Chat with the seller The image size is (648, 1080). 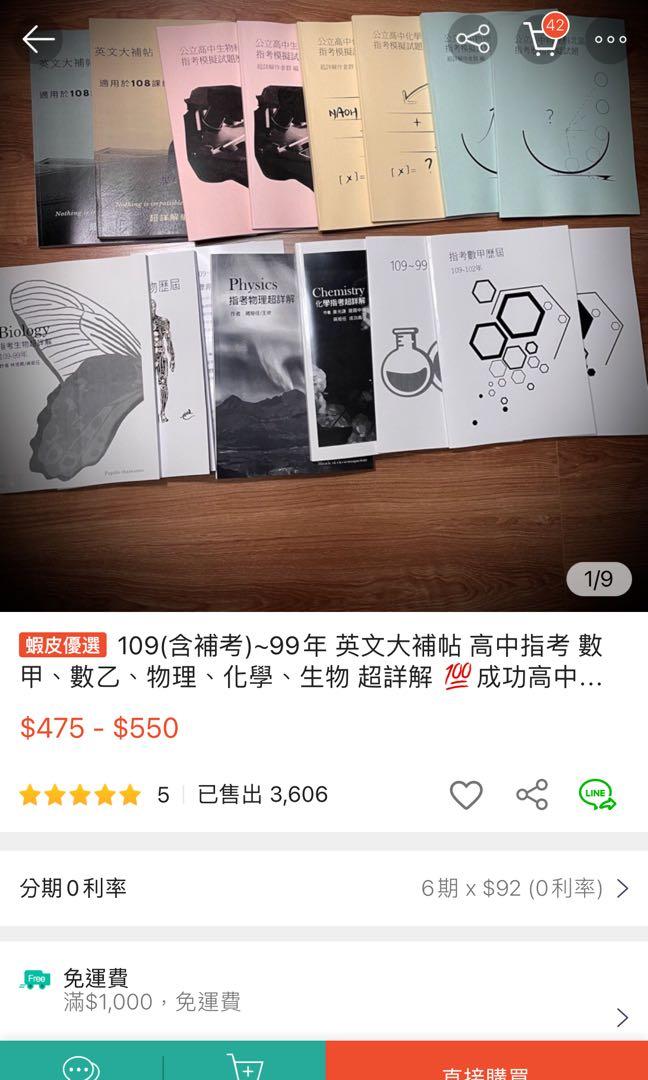81,1068
